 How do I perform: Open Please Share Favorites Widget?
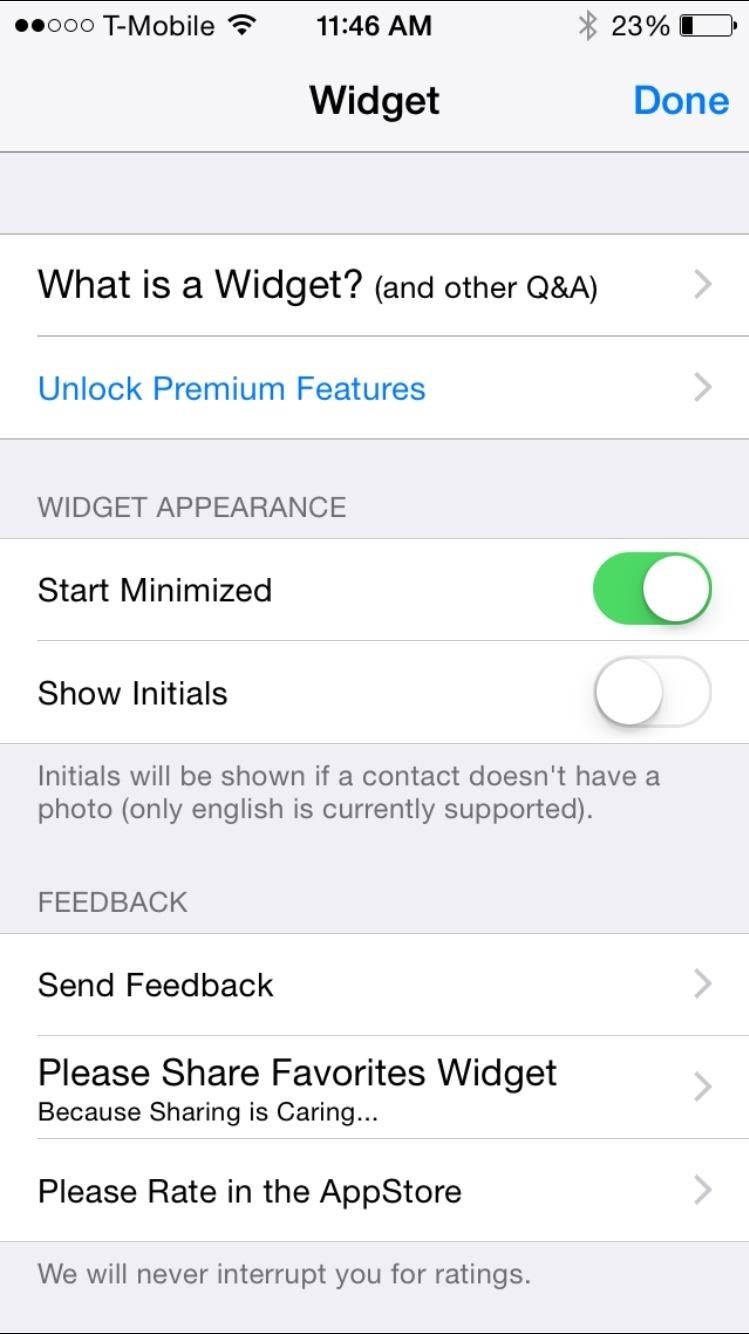click(x=296, y=1072)
